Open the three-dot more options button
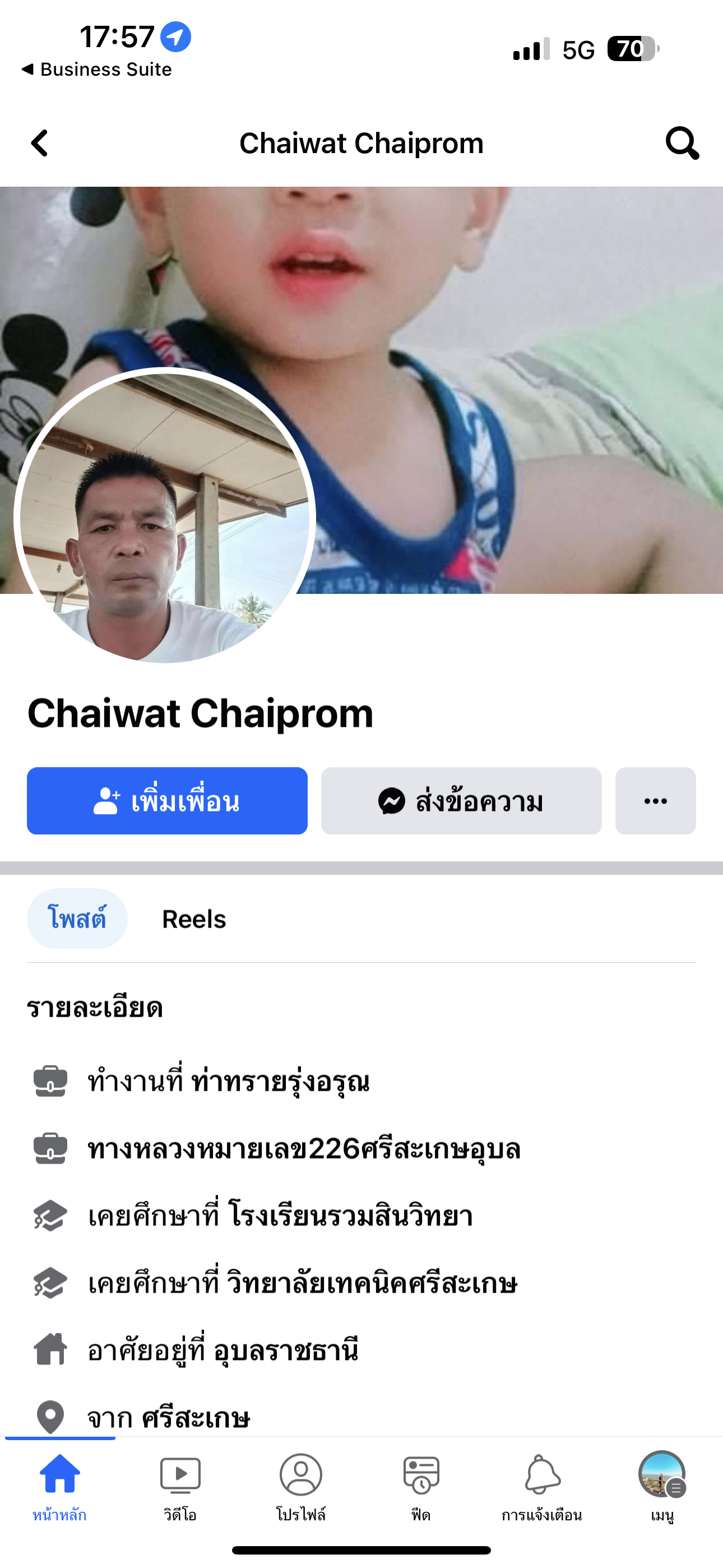Screen dimensions: 723x1568 click(x=655, y=801)
